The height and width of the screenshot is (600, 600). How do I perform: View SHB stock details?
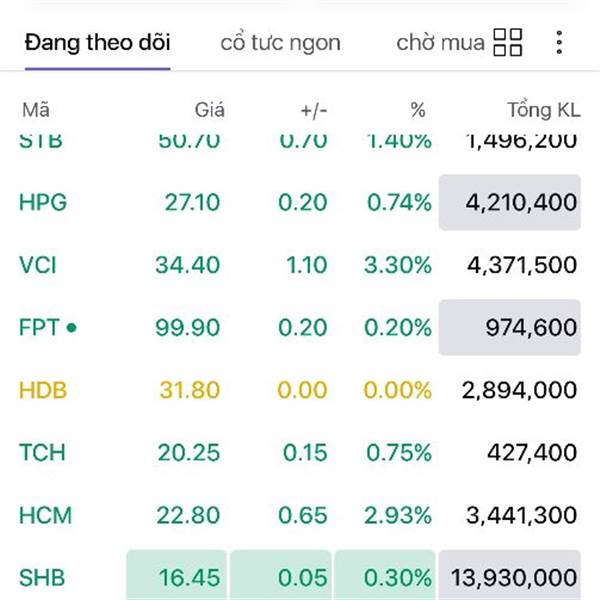[x=42, y=577]
